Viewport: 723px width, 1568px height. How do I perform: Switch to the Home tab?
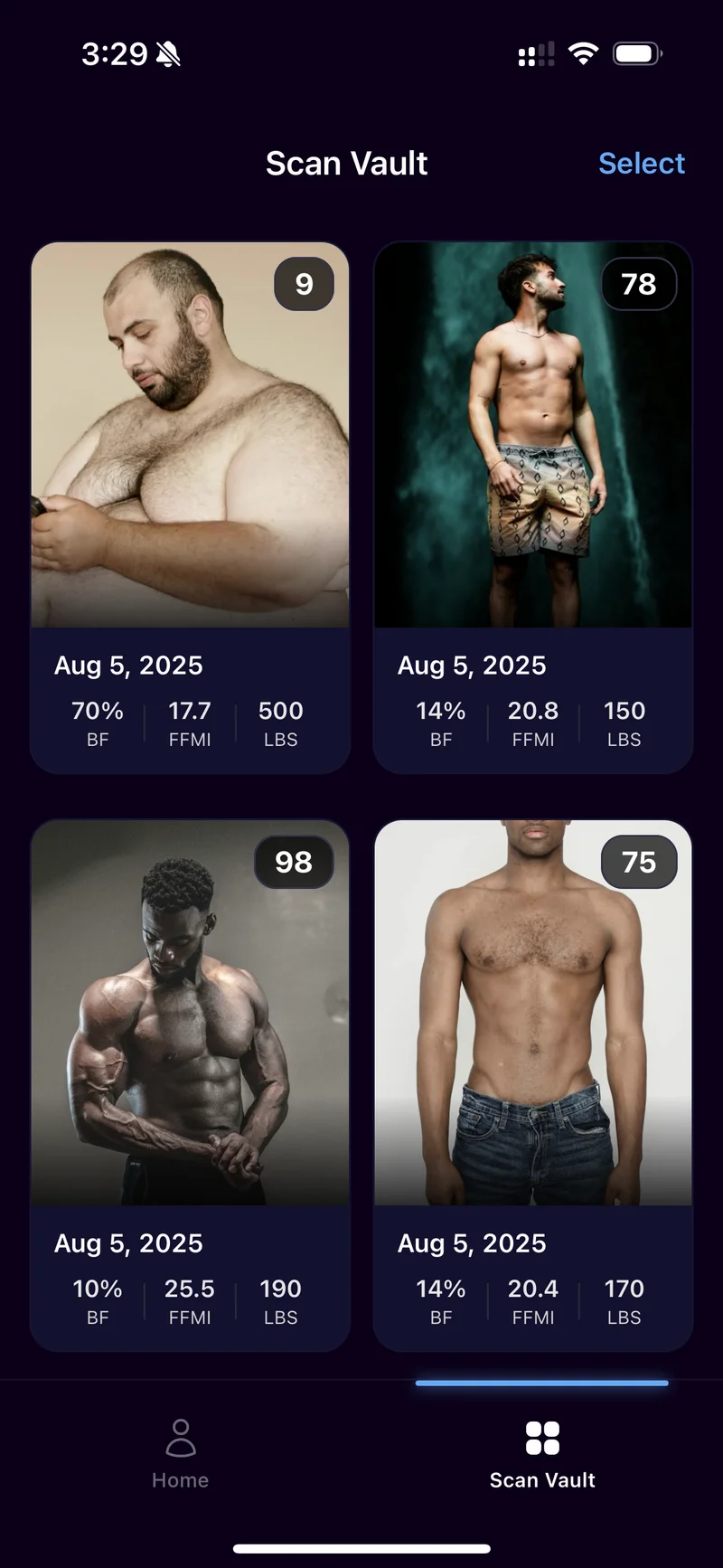181,1454
